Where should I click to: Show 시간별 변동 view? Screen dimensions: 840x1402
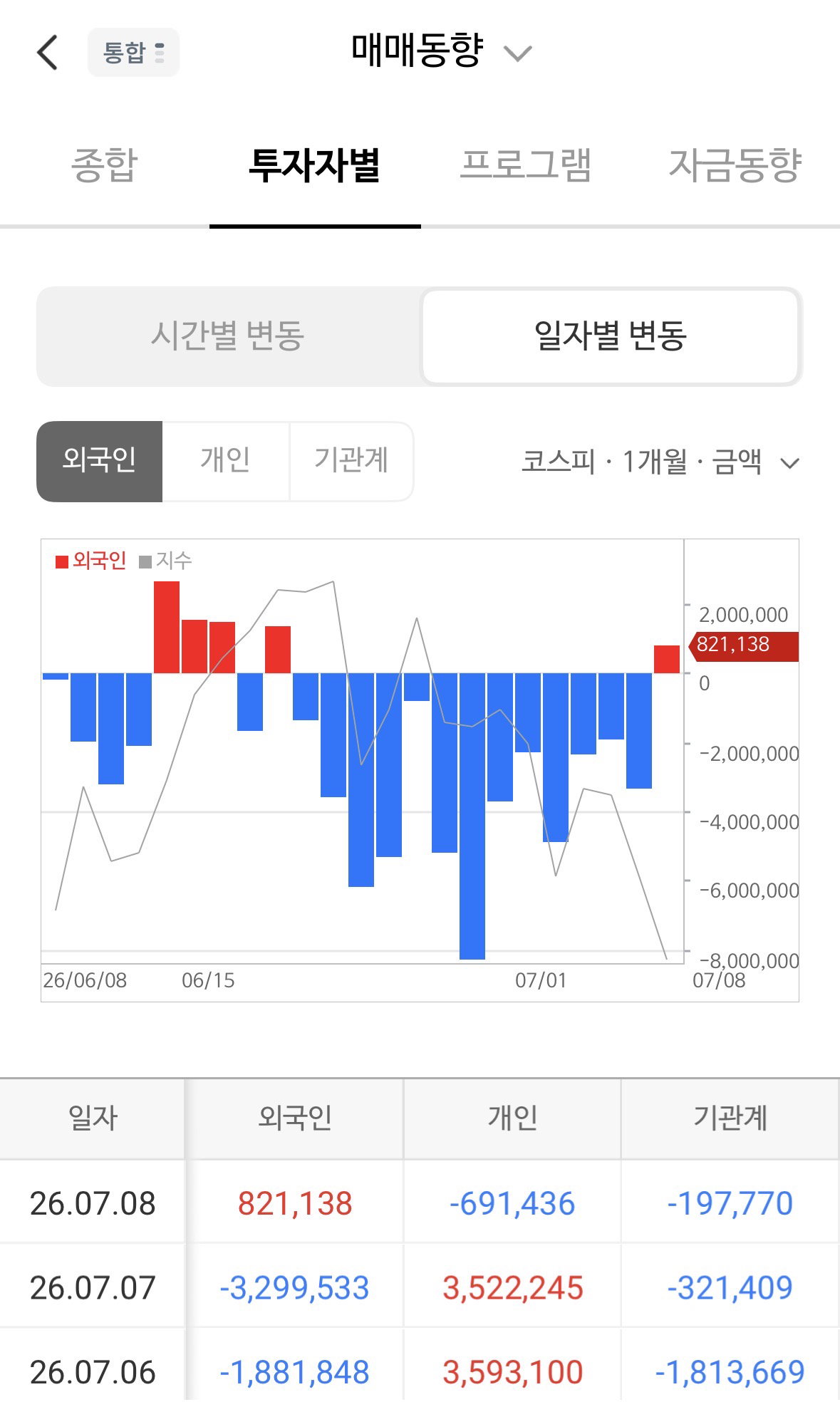point(228,336)
